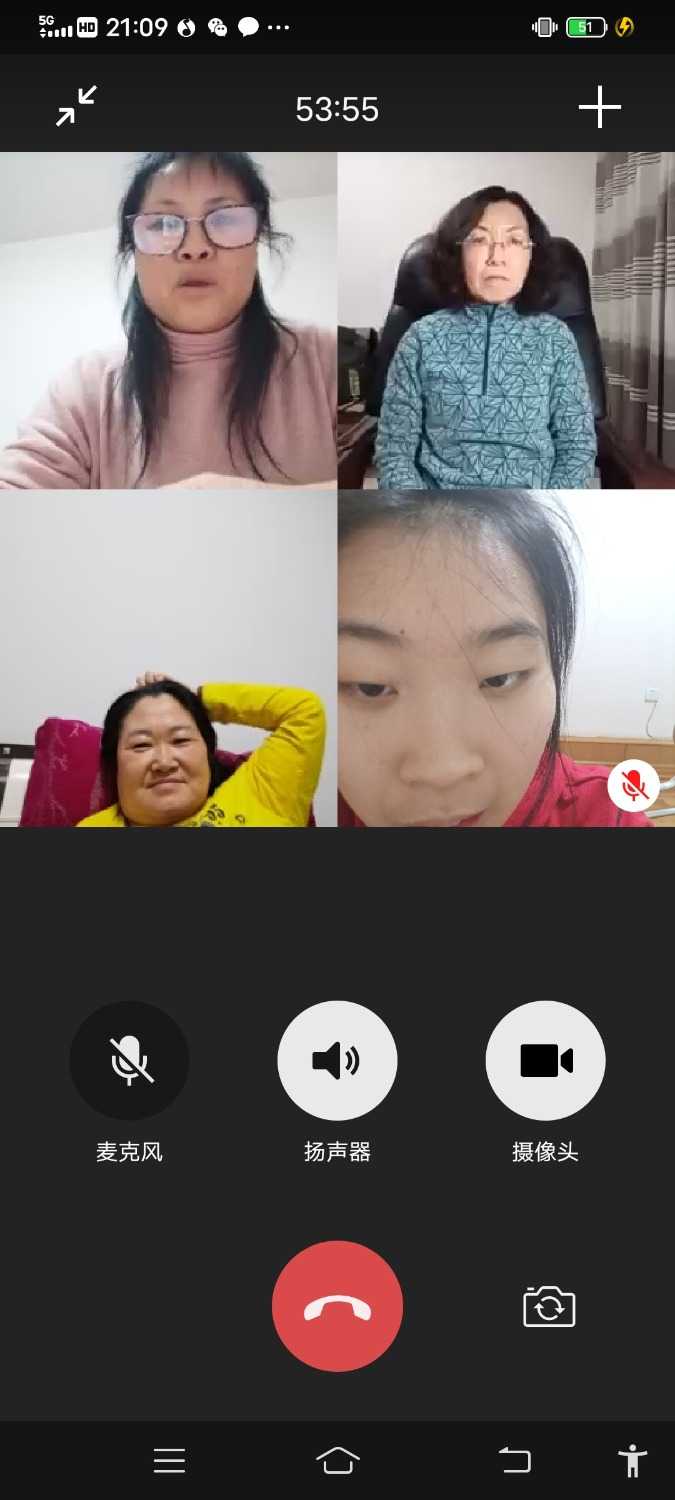Go to the home screen
Image resolution: width=675 pixels, height=1500 pixels.
(337, 1461)
